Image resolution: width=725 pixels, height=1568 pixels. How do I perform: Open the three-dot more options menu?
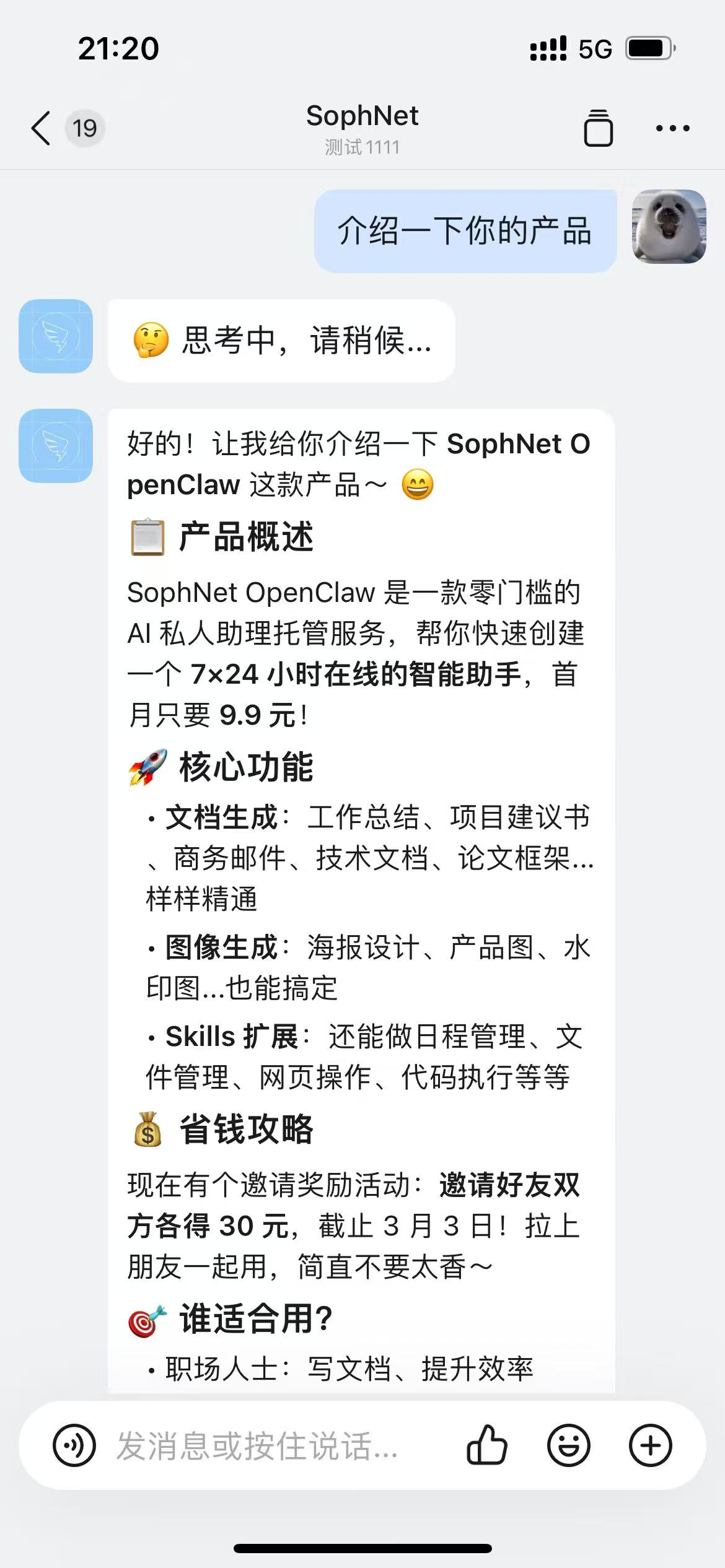tap(672, 128)
